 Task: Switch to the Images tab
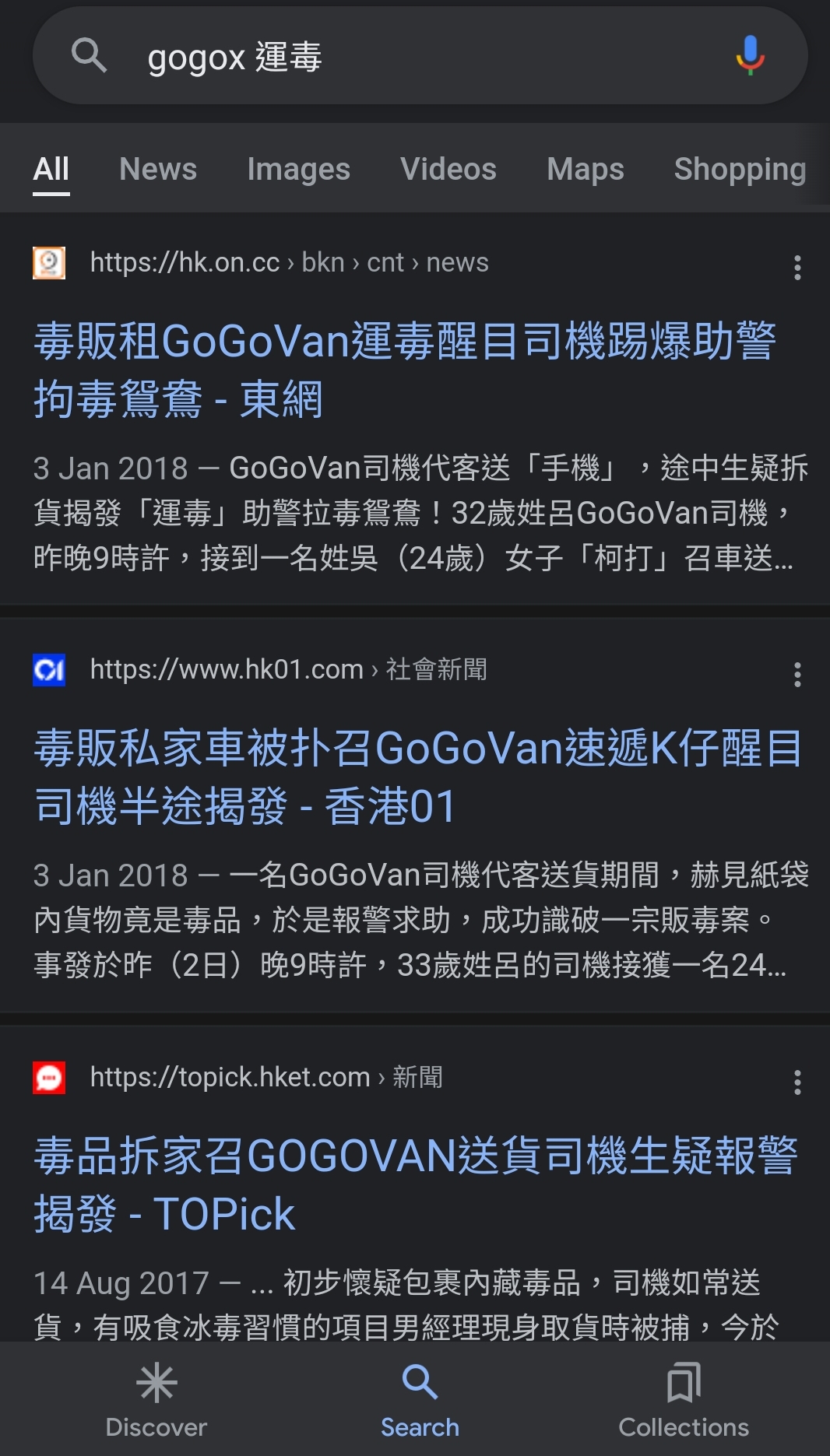click(x=298, y=169)
